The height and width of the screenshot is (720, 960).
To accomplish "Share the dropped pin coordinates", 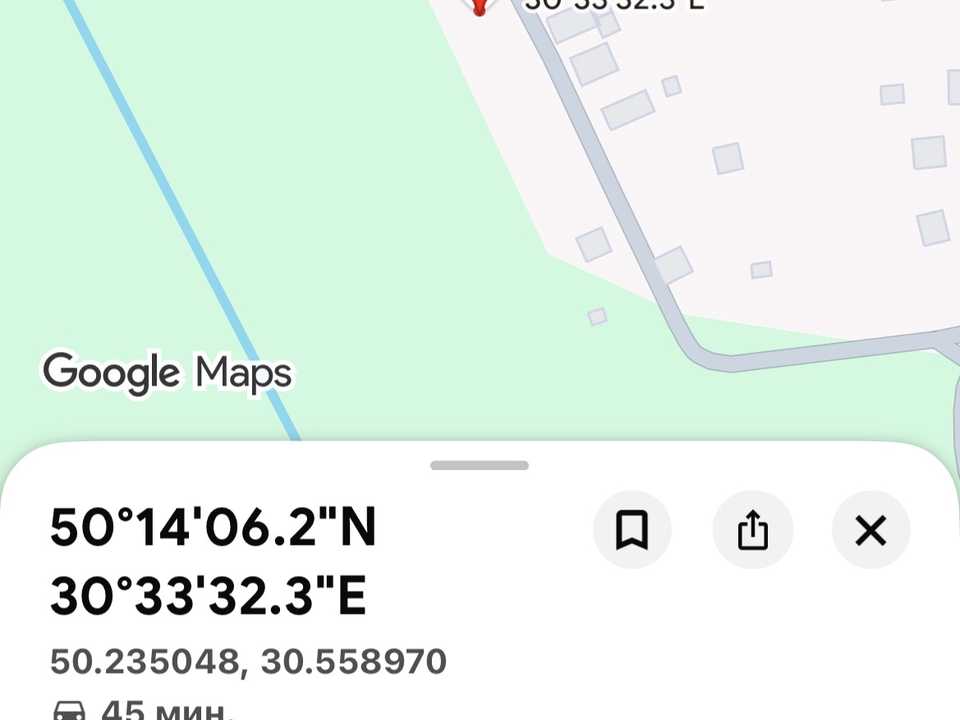I will click(x=752, y=530).
